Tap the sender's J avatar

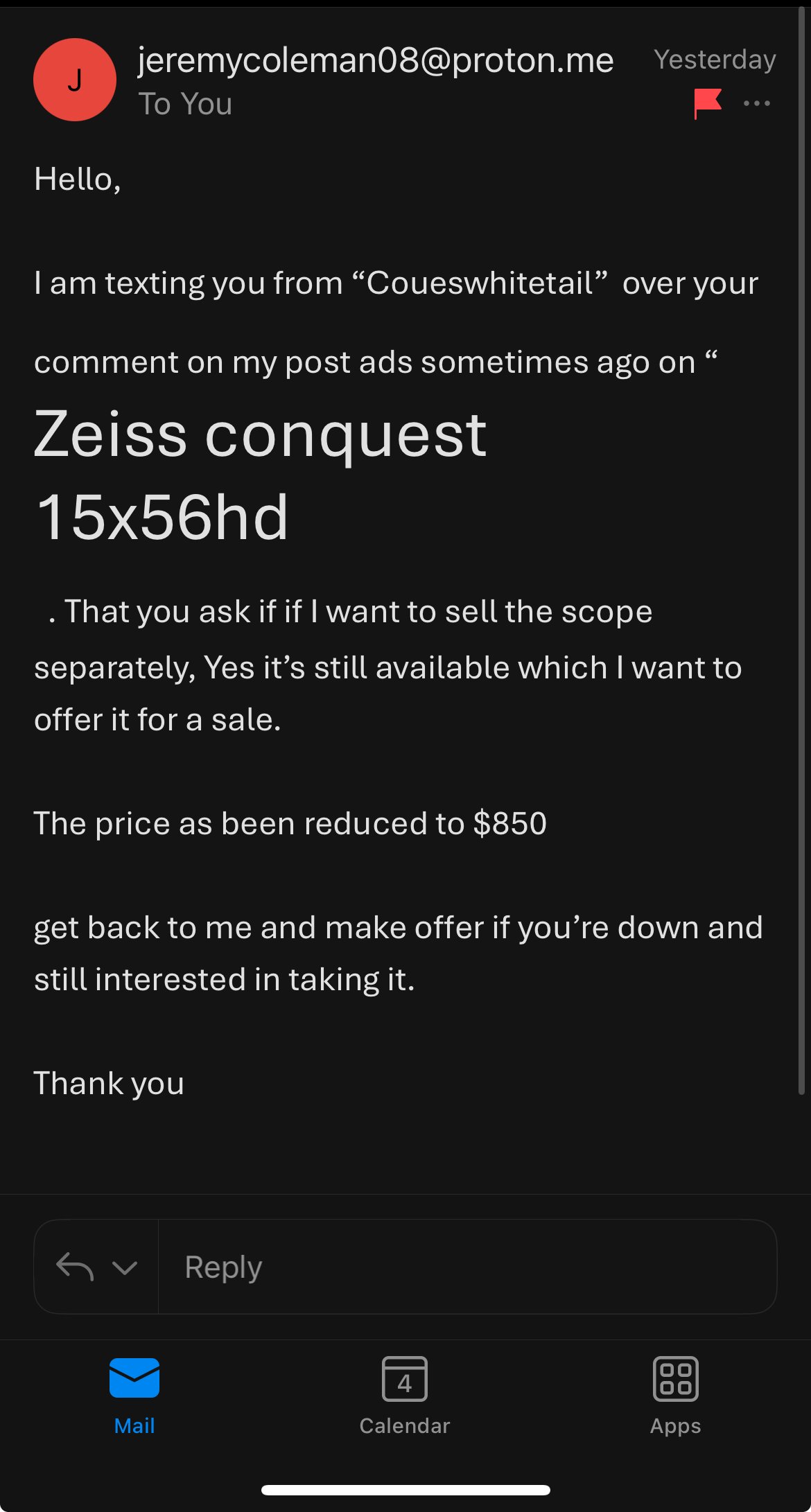75,80
